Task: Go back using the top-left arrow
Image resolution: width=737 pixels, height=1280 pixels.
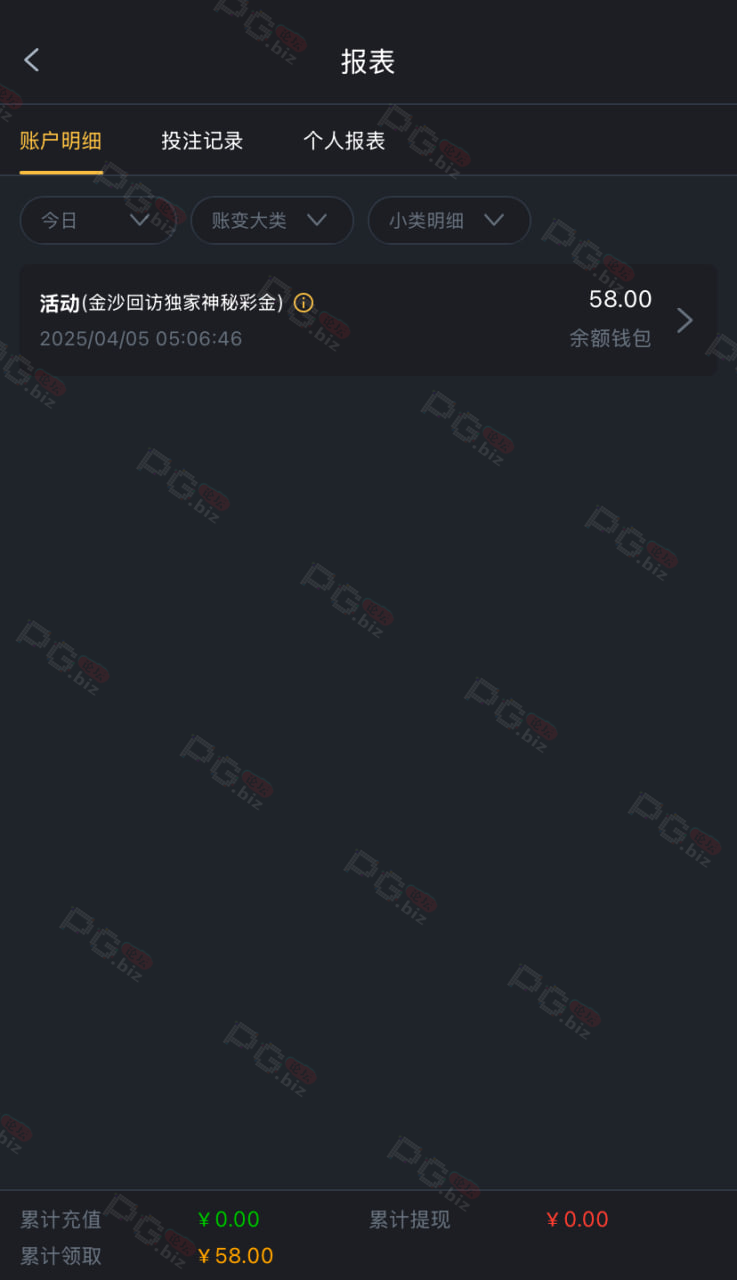Action: [x=32, y=60]
